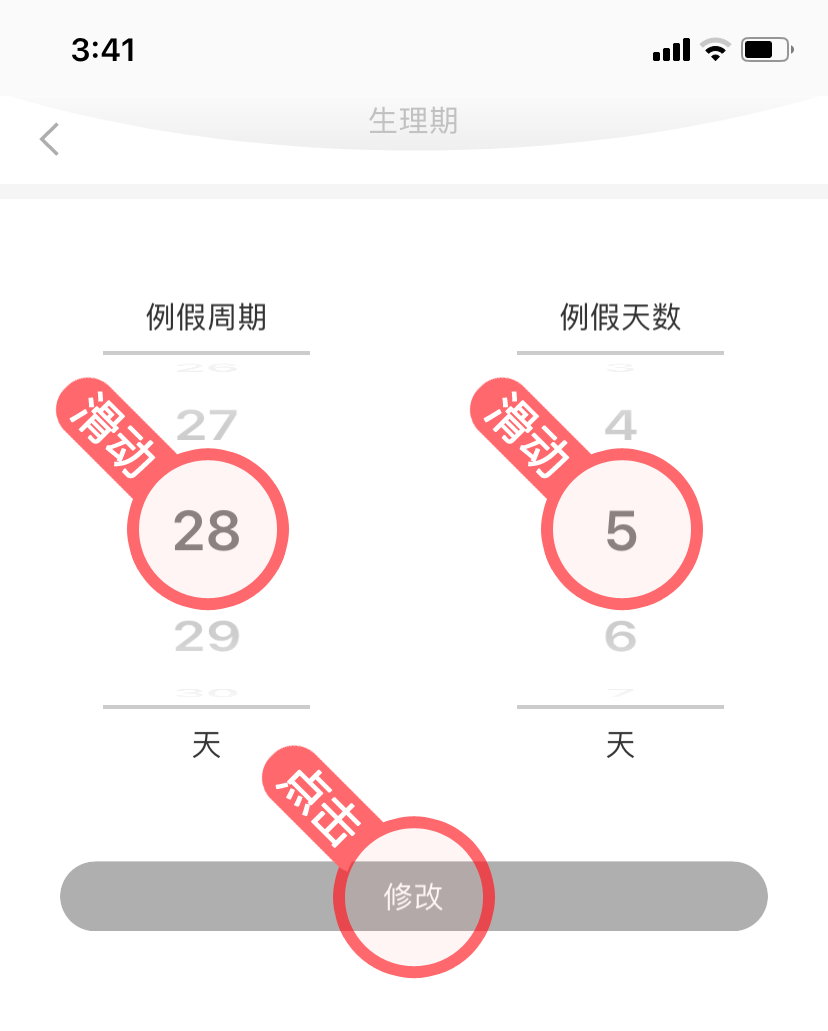Tap the 修改 button
The image size is (828, 1031).
[x=413, y=896]
